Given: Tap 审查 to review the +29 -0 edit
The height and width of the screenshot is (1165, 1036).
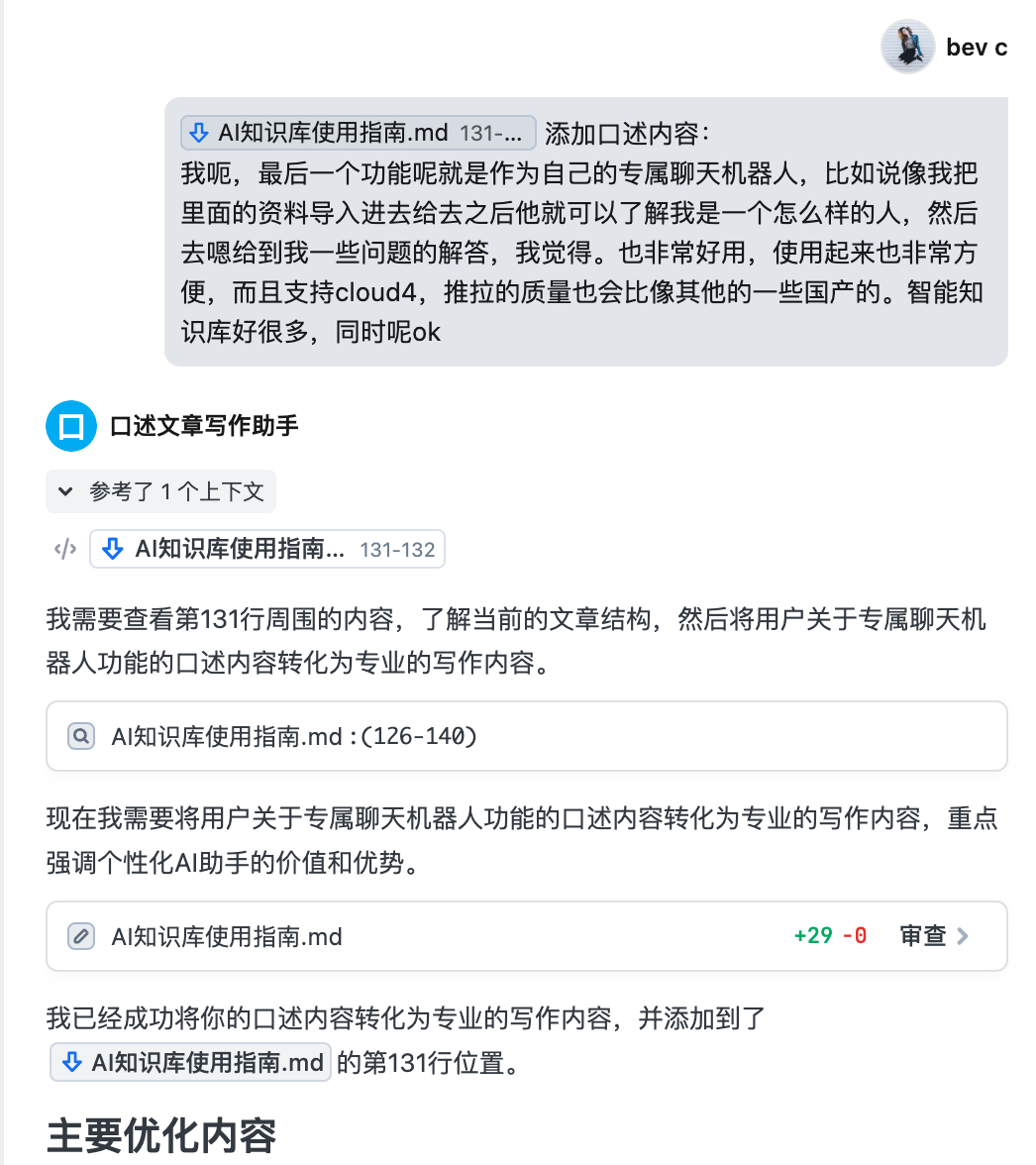Looking at the screenshot, I should (933, 936).
